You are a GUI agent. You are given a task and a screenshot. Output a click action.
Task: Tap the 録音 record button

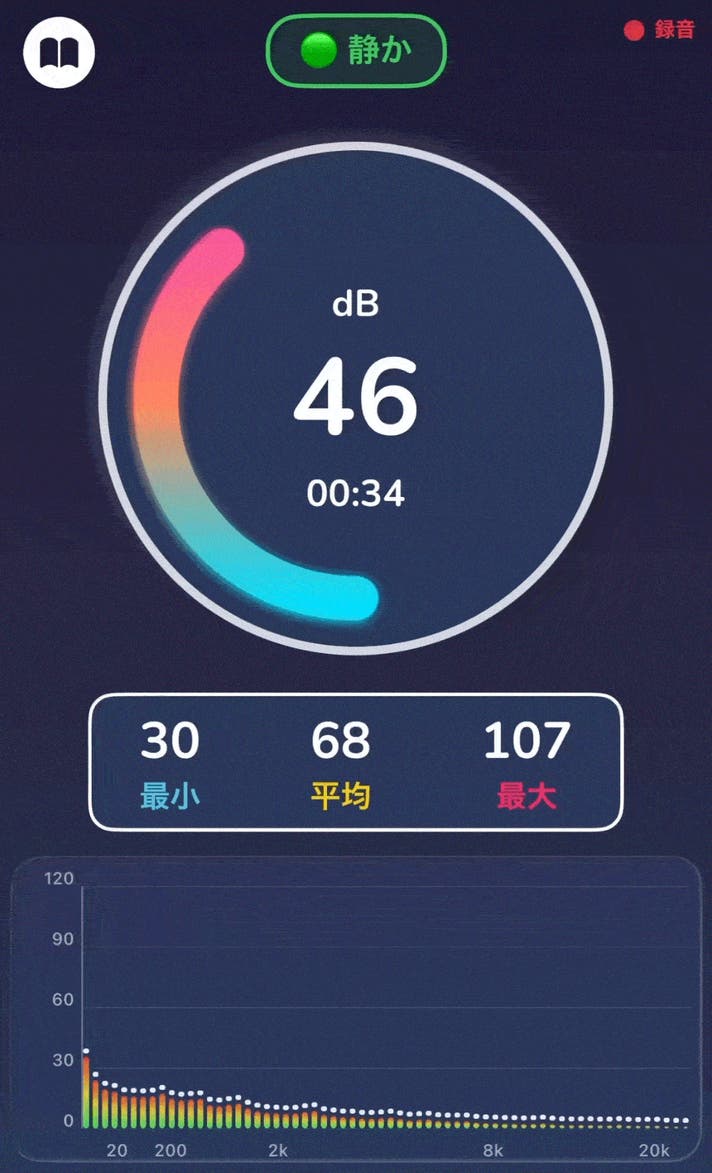point(660,31)
